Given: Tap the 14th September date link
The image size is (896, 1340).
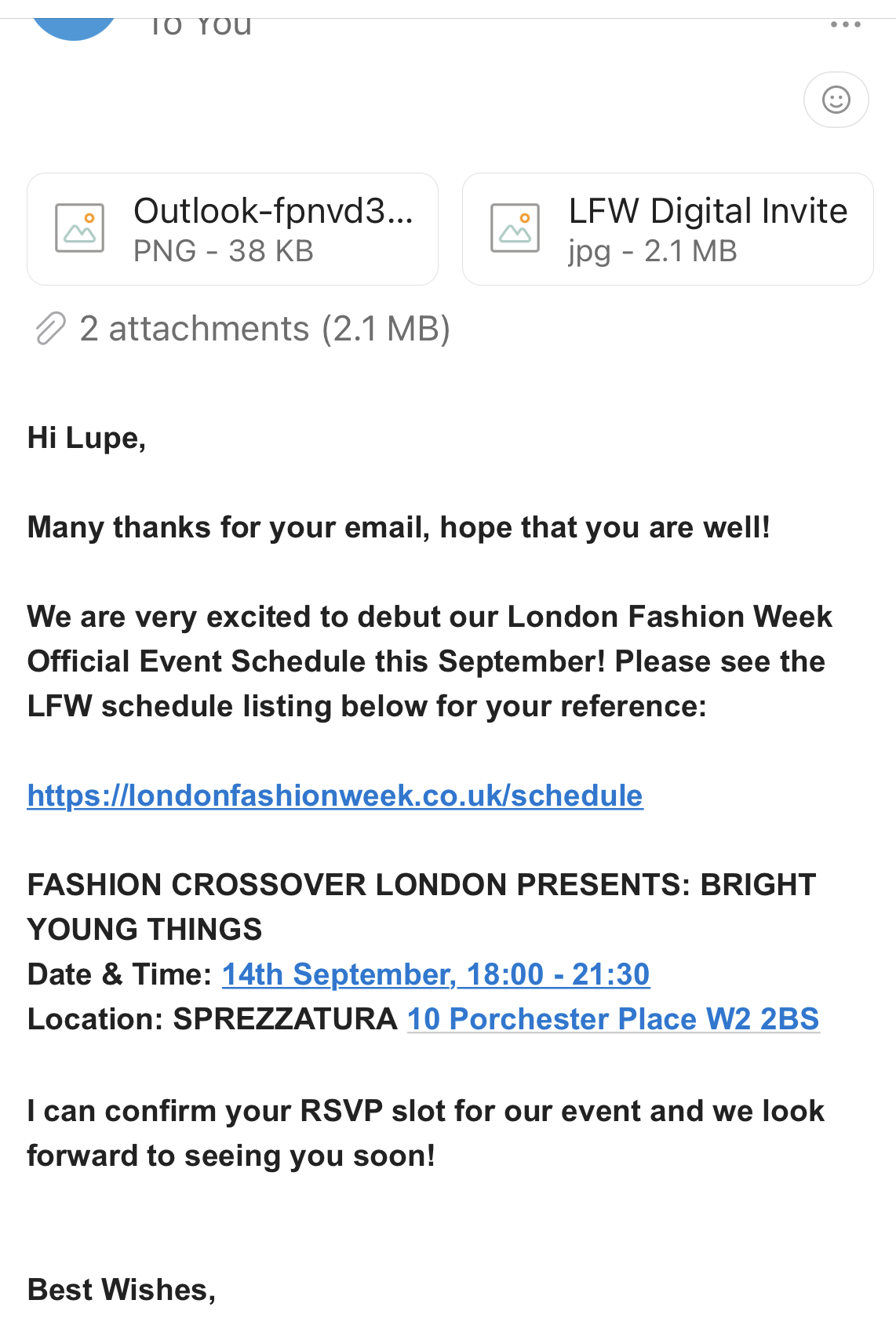Looking at the screenshot, I should coord(435,974).
